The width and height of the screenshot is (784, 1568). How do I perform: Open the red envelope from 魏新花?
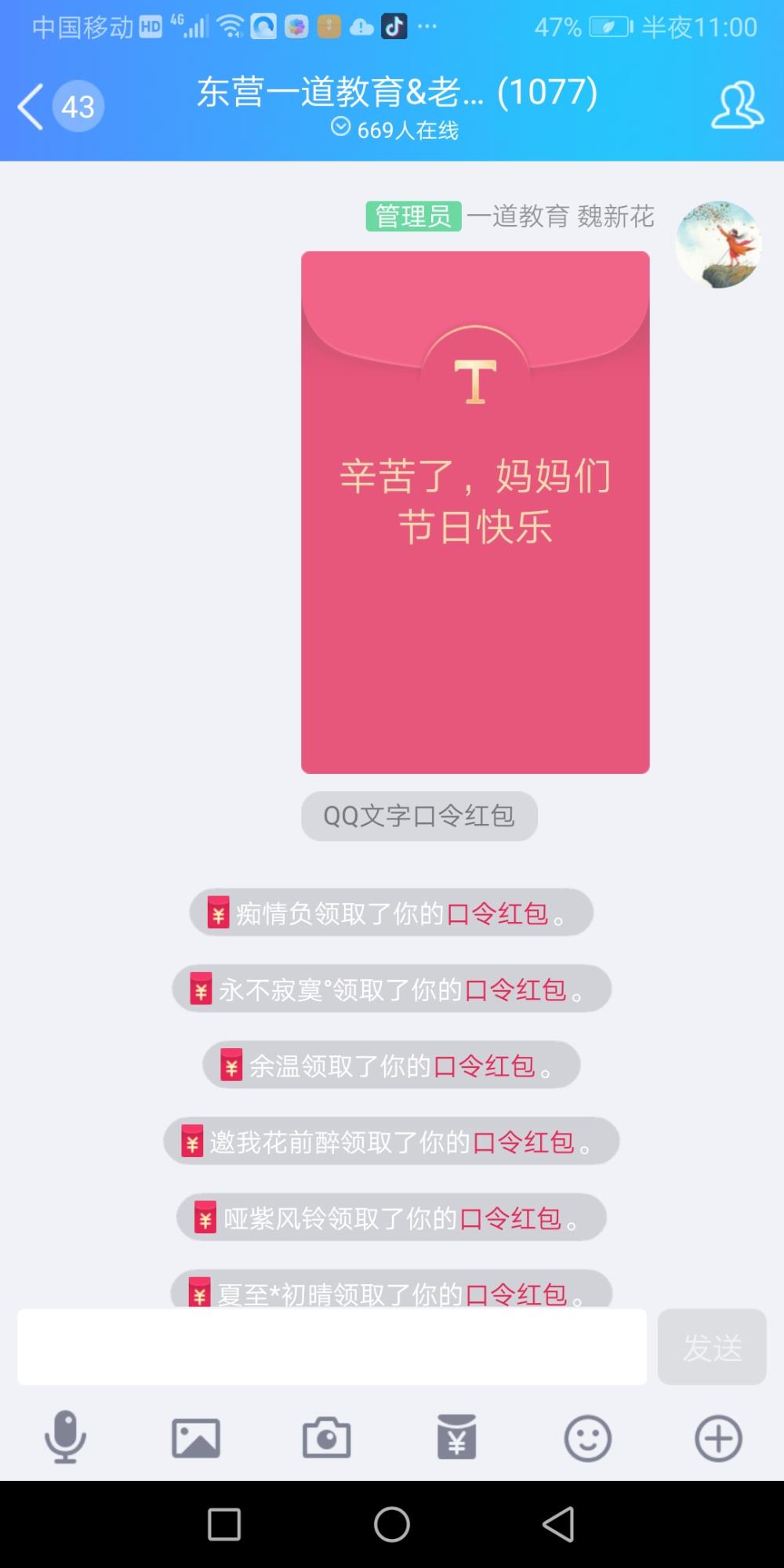pos(475,512)
